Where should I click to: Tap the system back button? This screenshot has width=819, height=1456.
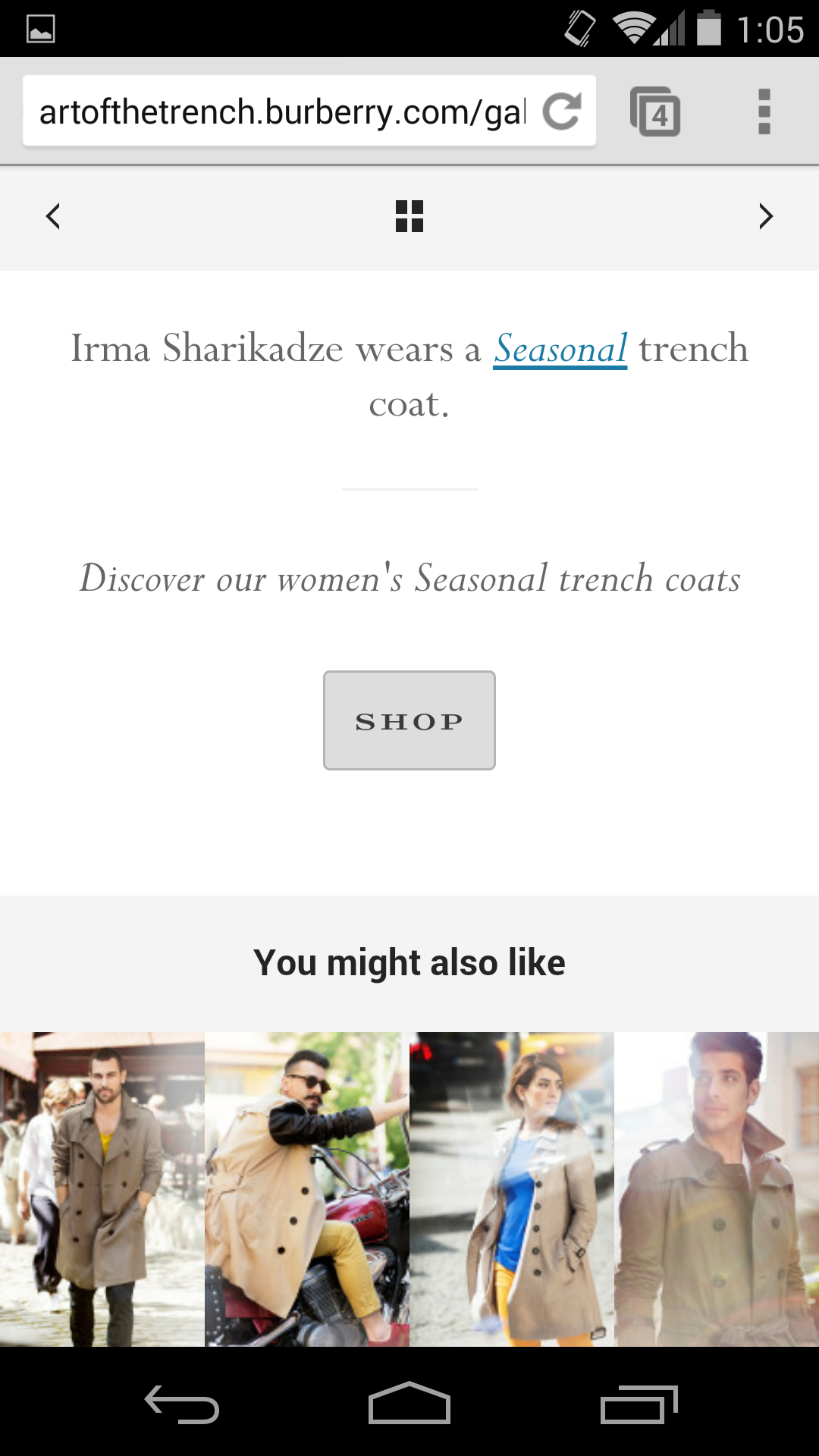(182, 1404)
